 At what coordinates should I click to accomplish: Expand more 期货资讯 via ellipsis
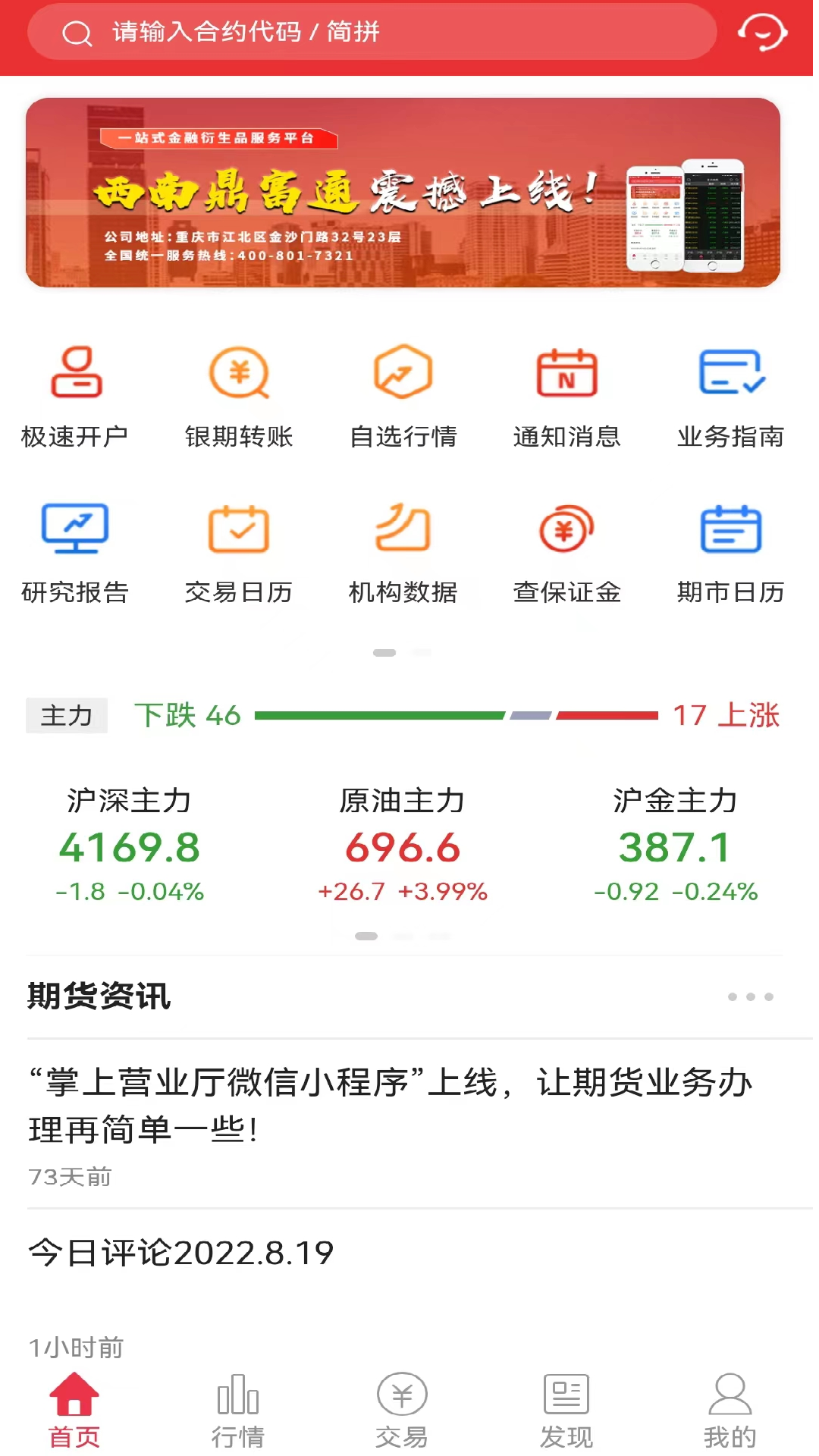[751, 997]
